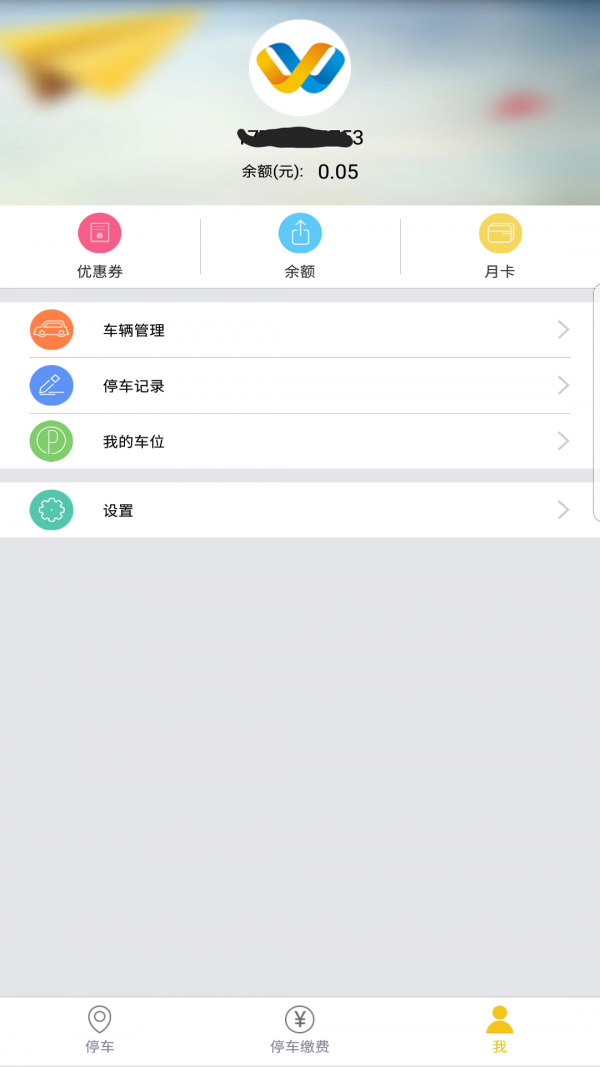Open 车辆管理 vehicle management
This screenshot has height=1067, width=600.
click(300, 330)
